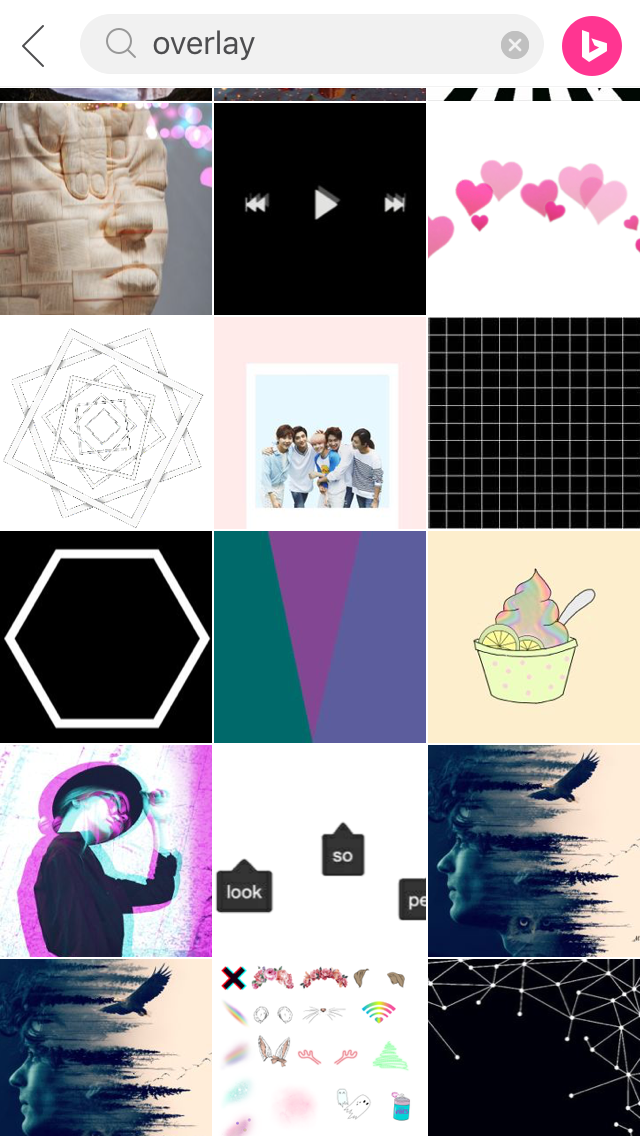Select the pink glitch hat person image

[x=106, y=851]
